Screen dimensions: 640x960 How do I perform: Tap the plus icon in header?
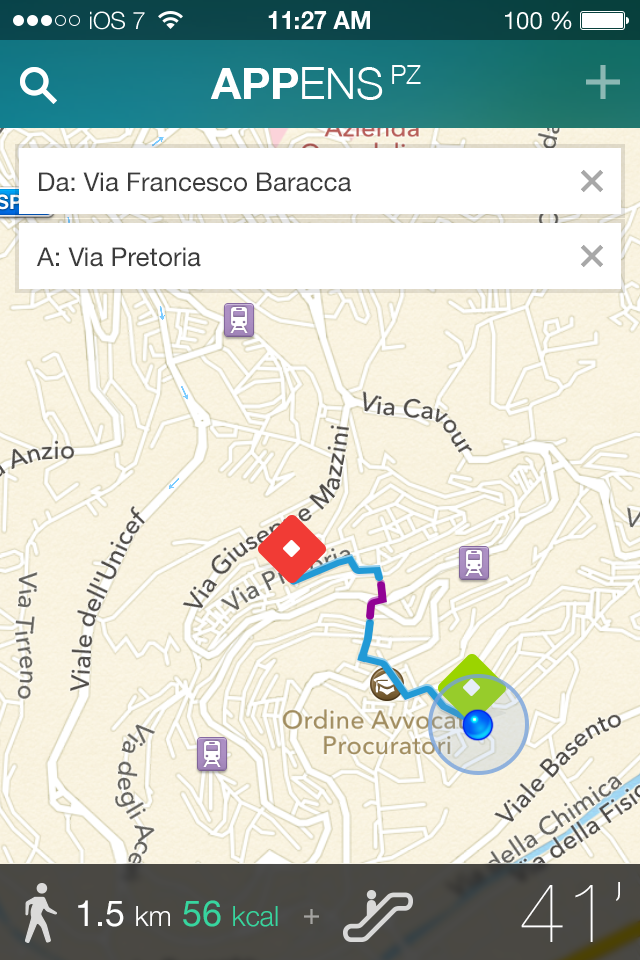[602, 84]
